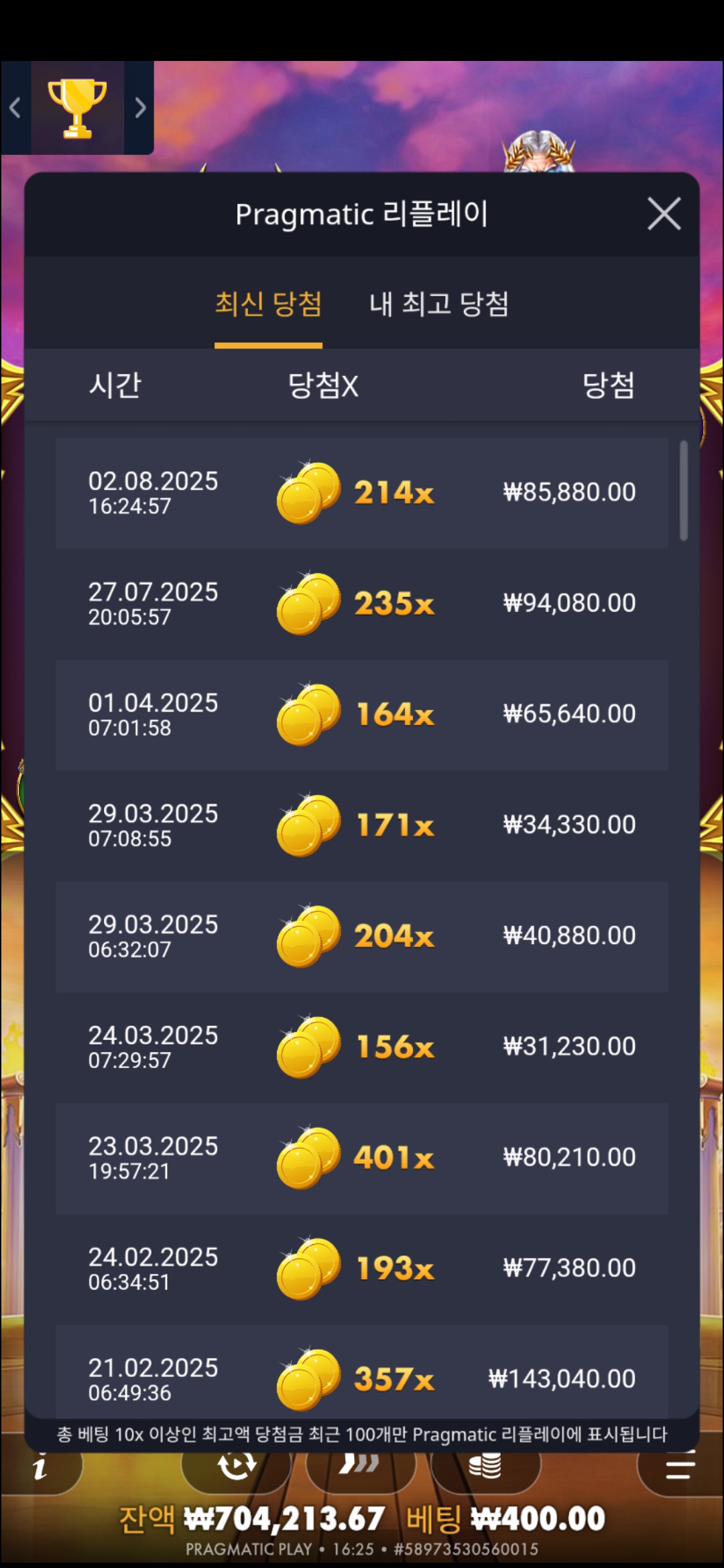Close the Pragmatic 리플레이 dialog
This screenshot has width=724, height=1568.
[664, 214]
